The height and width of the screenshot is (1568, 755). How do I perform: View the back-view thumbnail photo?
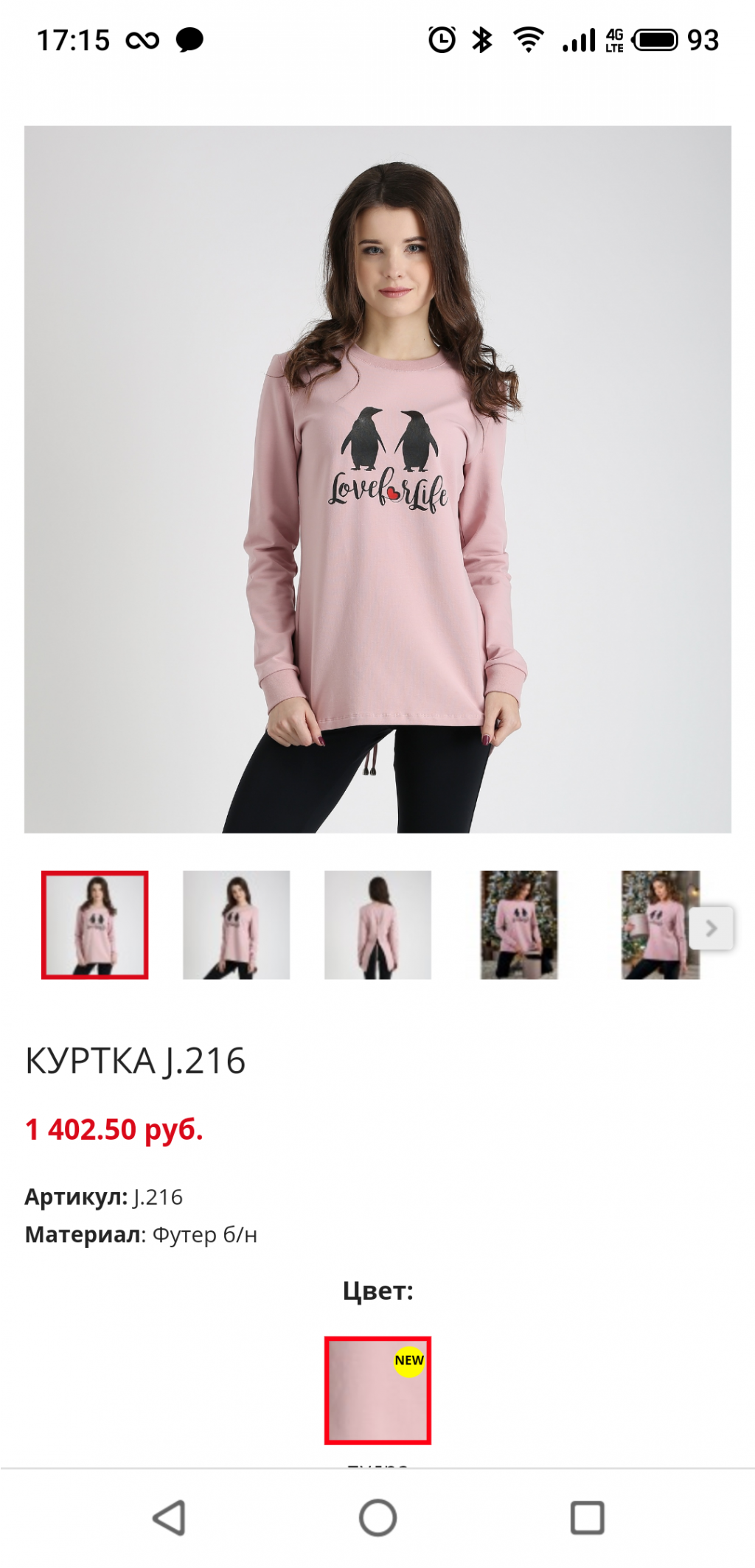[x=377, y=924]
